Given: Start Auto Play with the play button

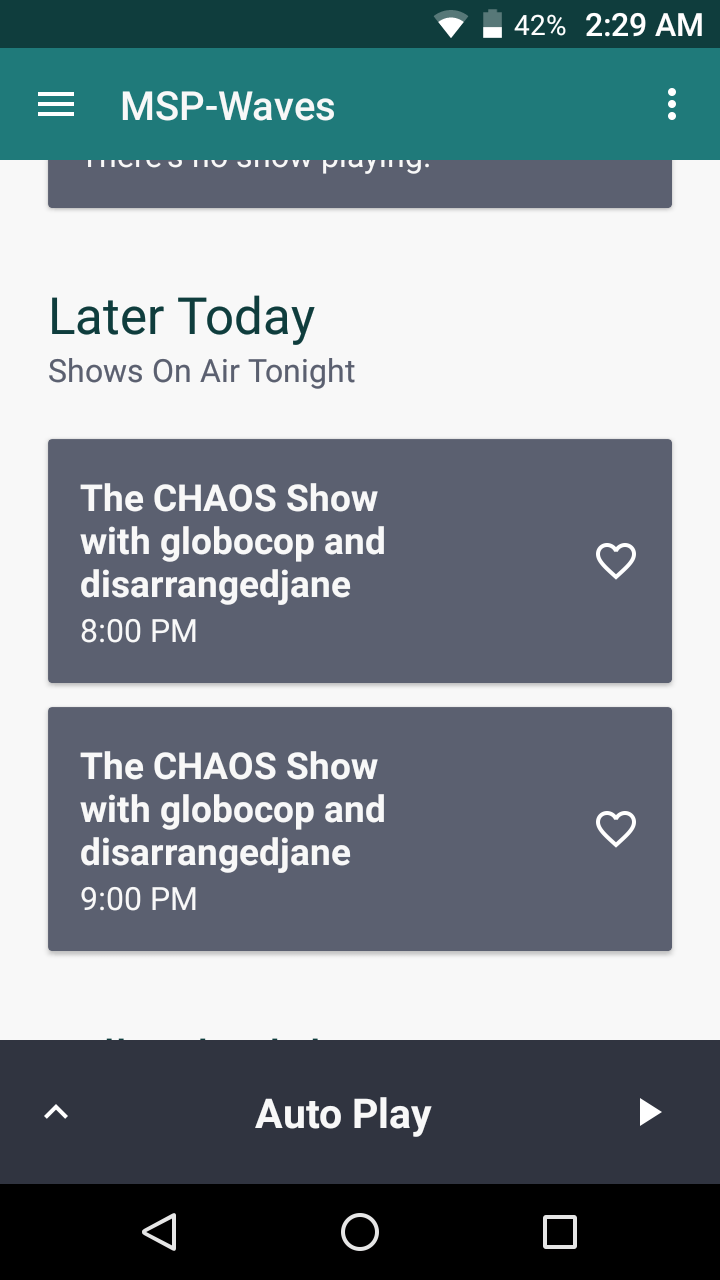Looking at the screenshot, I should click(650, 1112).
